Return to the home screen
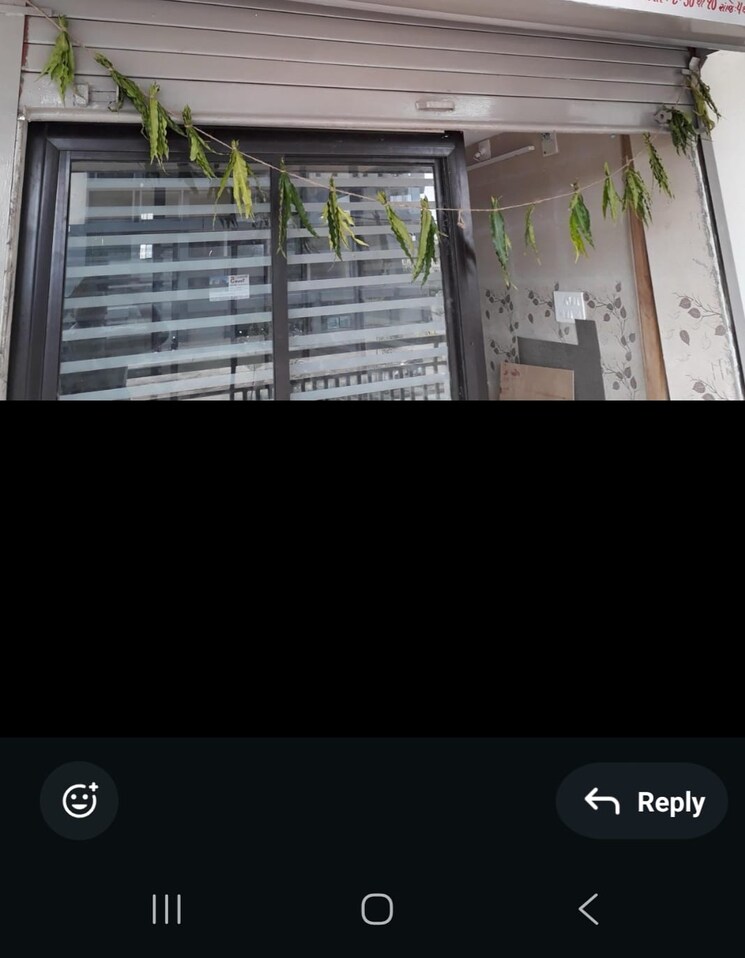 [x=377, y=909]
